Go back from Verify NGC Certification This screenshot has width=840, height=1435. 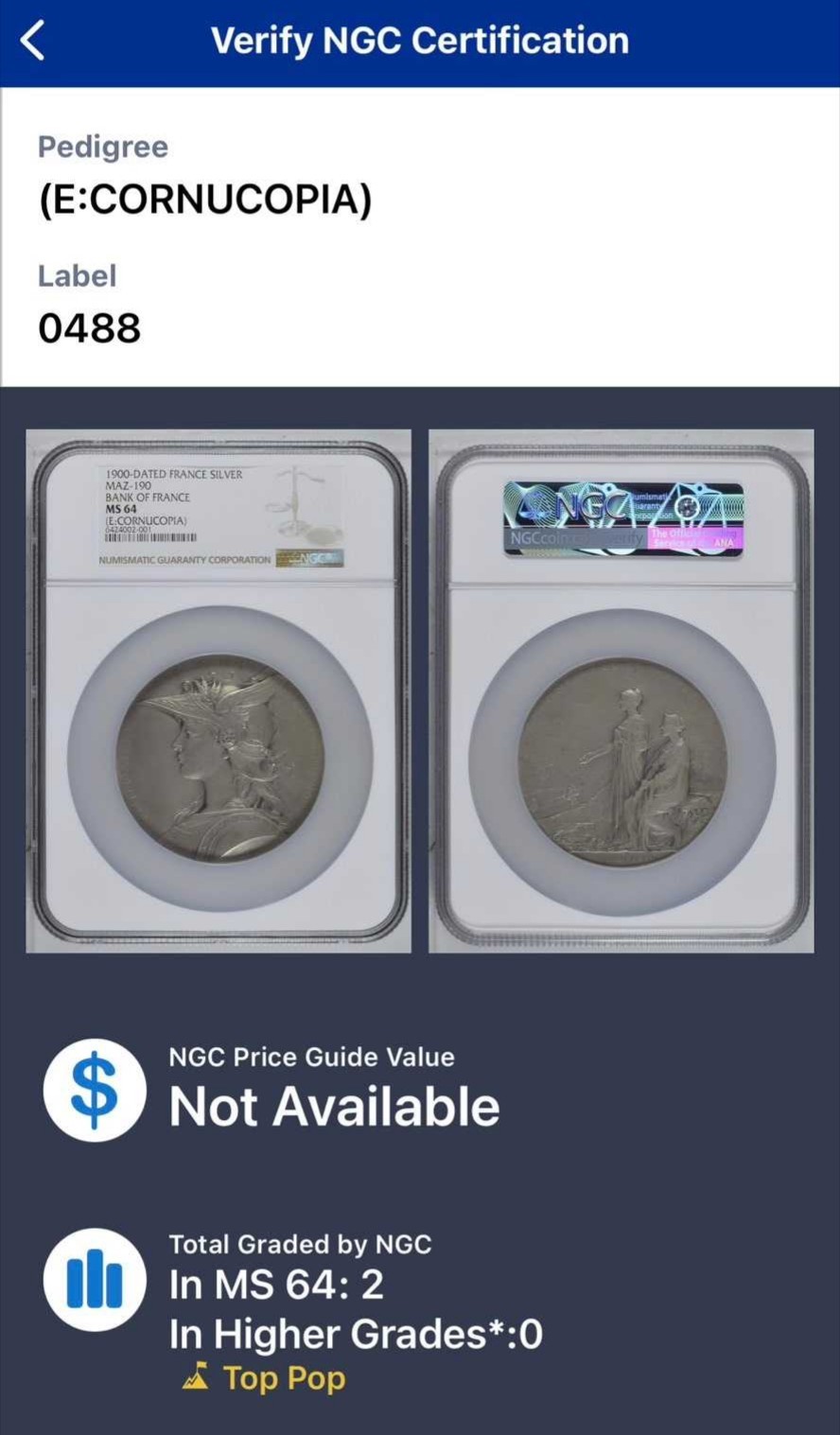click(33, 42)
